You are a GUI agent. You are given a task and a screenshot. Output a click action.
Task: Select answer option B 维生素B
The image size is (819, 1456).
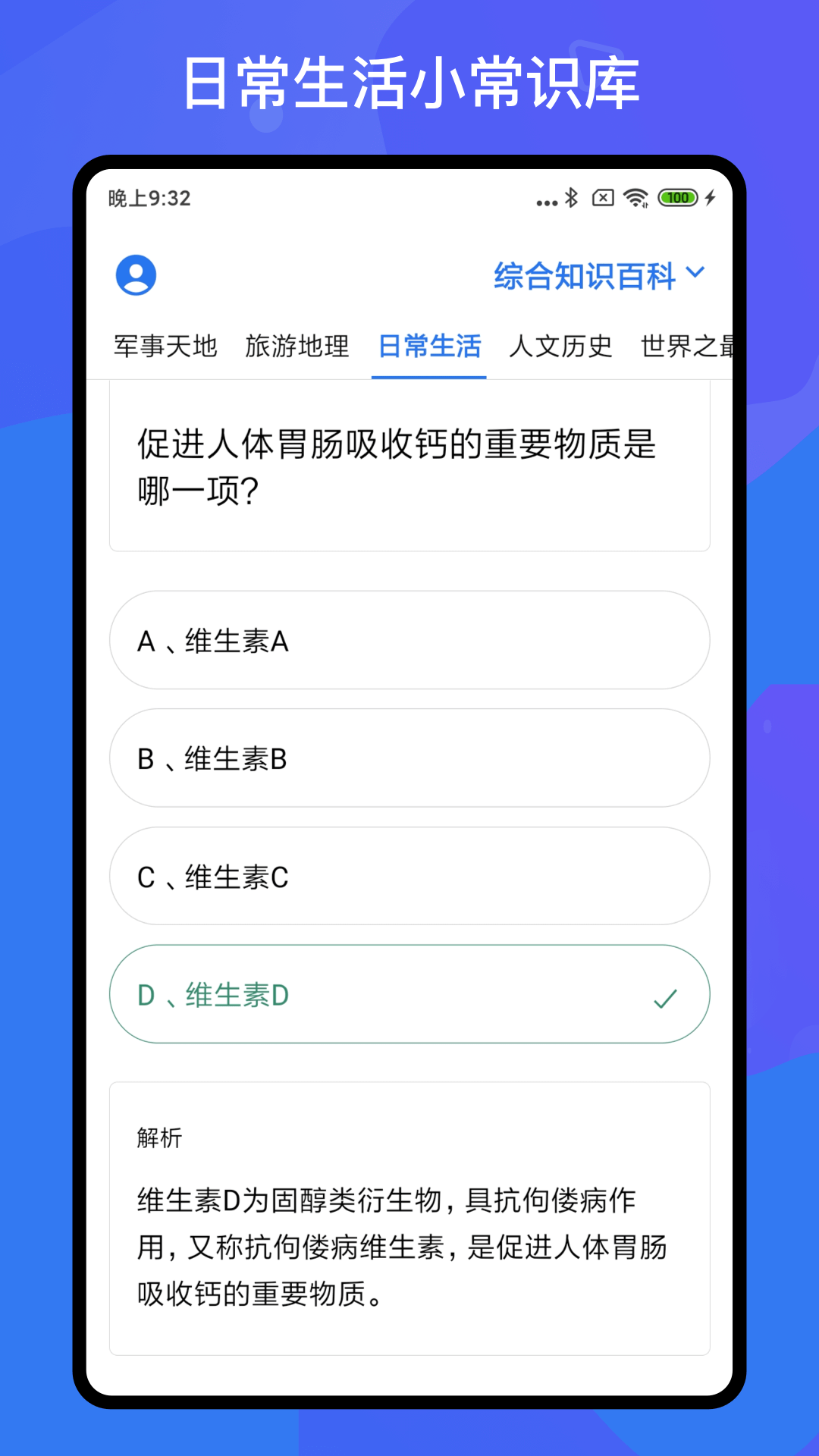409,758
